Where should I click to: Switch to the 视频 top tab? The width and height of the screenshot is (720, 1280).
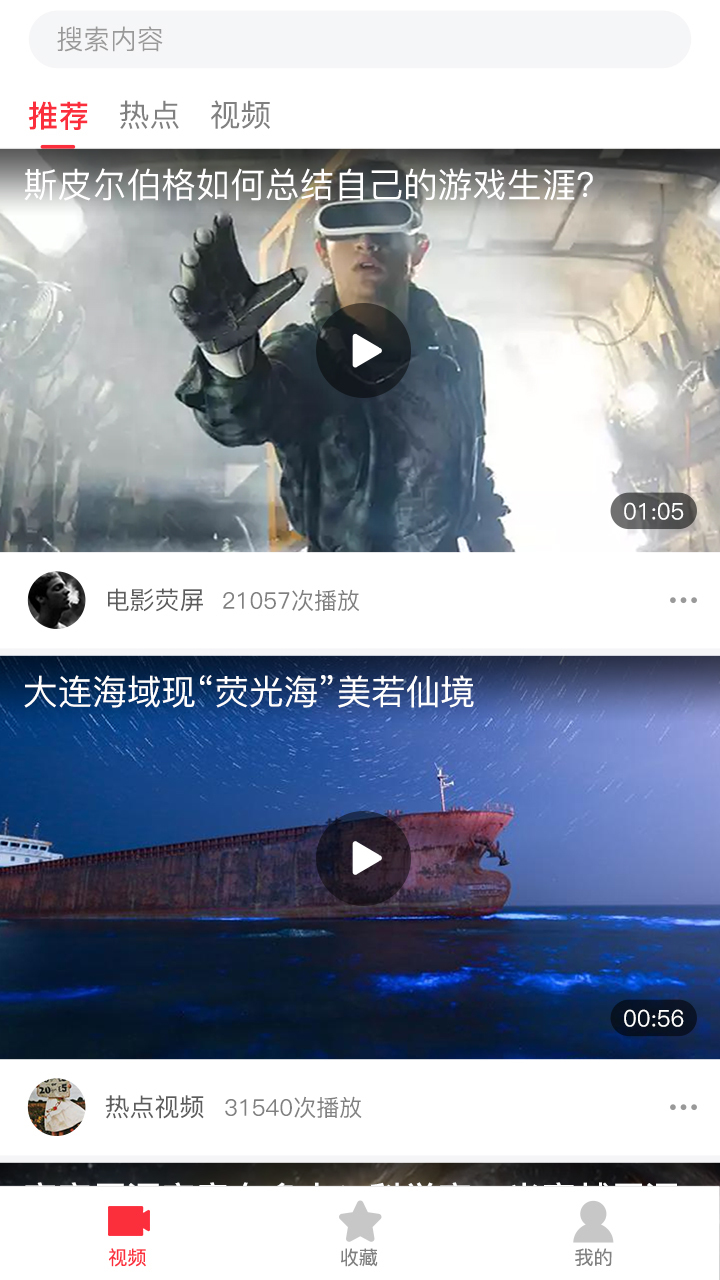240,116
